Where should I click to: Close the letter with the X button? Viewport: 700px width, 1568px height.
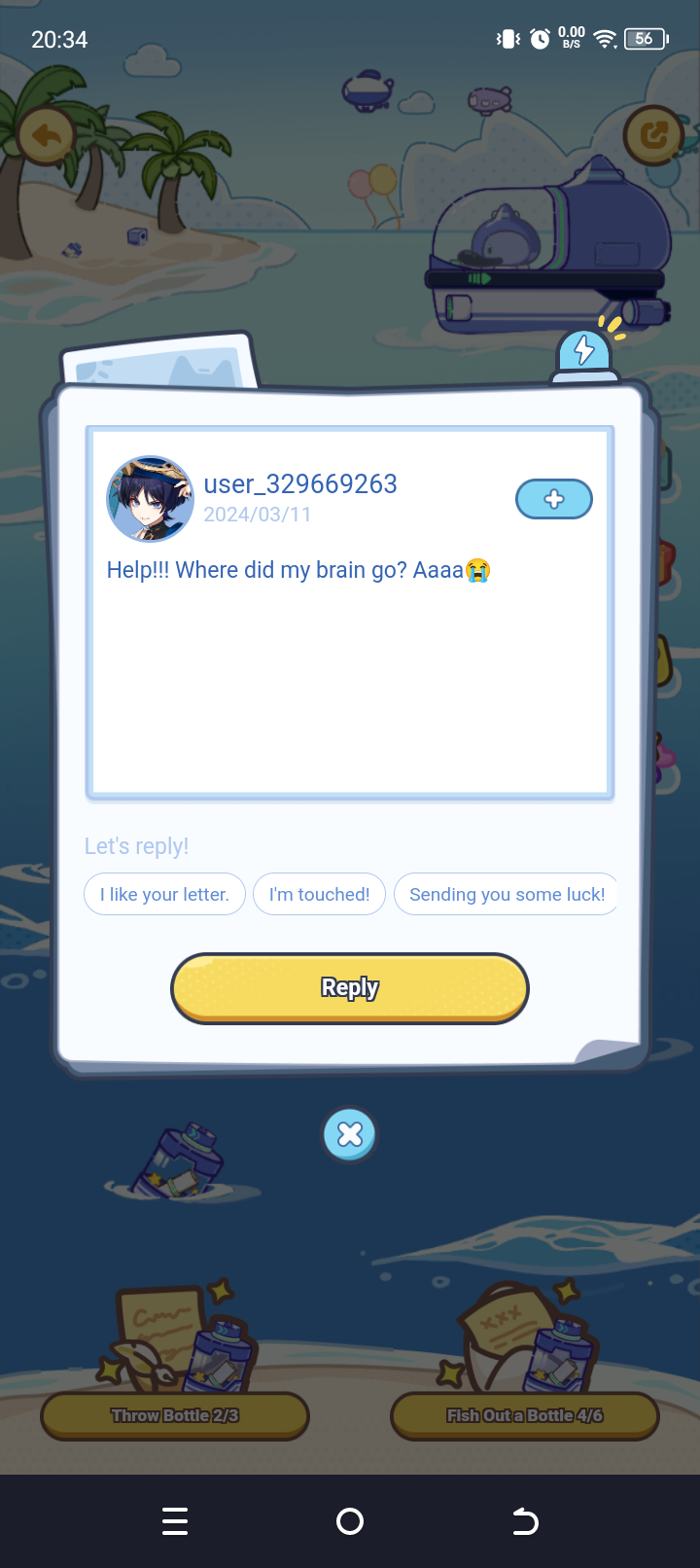[349, 1133]
